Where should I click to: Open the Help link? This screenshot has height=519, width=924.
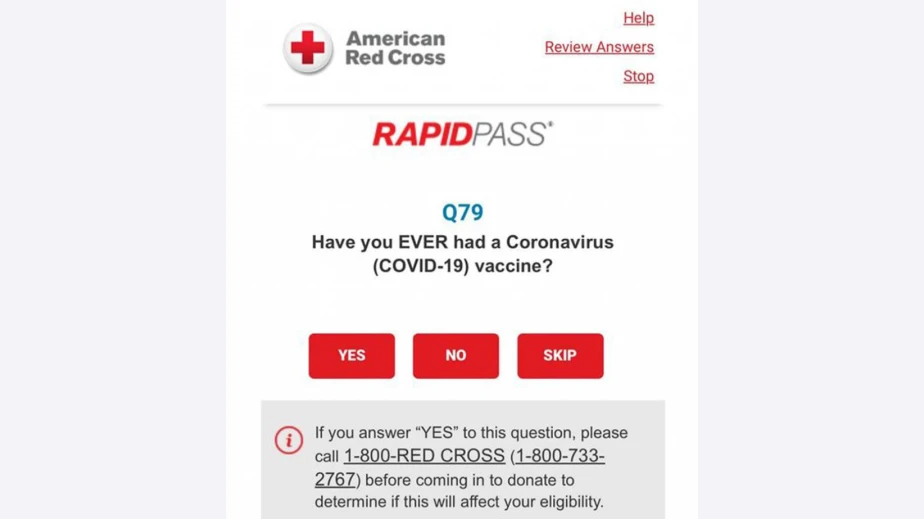(638, 18)
